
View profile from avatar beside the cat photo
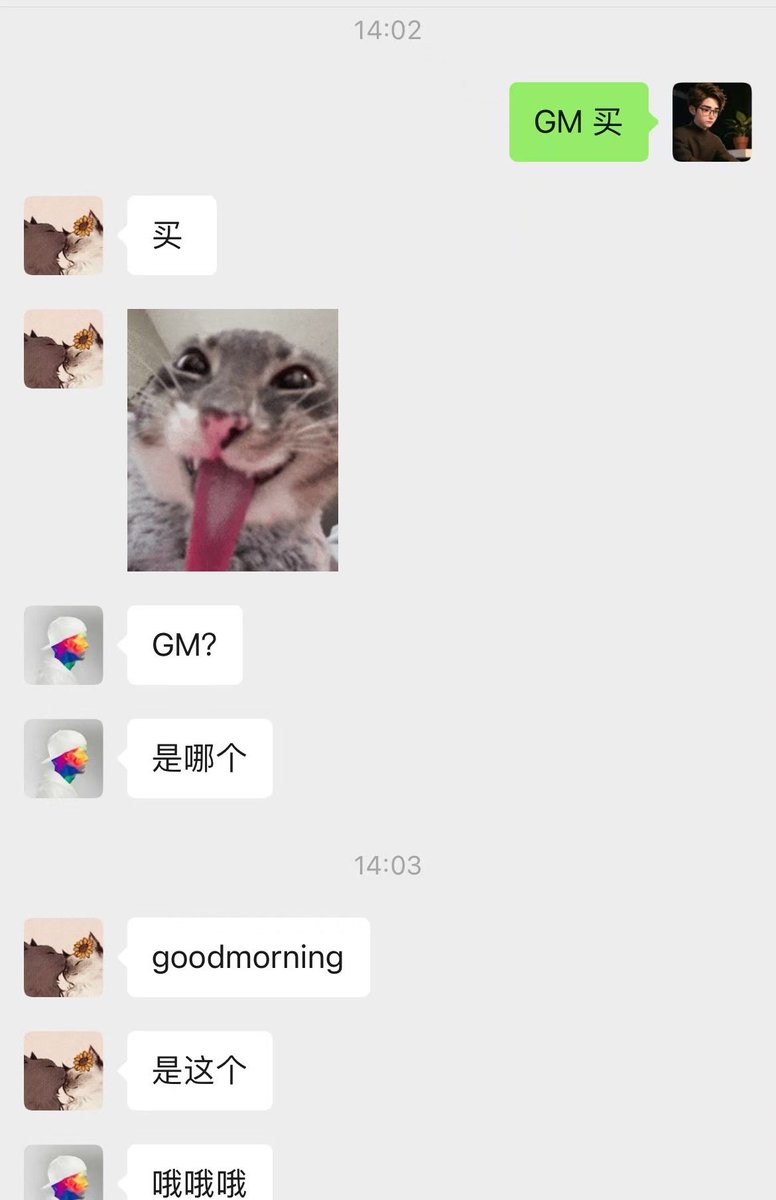(64, 349)
